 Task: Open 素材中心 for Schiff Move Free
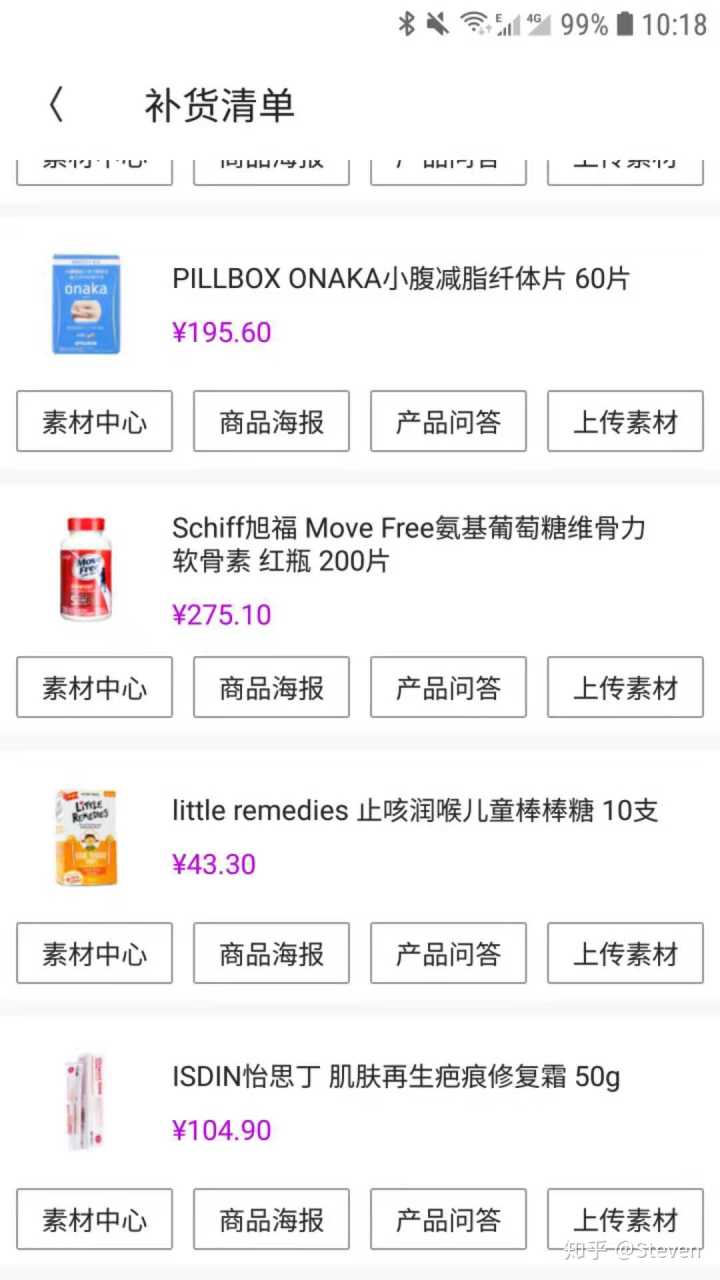tap(94, 688)
